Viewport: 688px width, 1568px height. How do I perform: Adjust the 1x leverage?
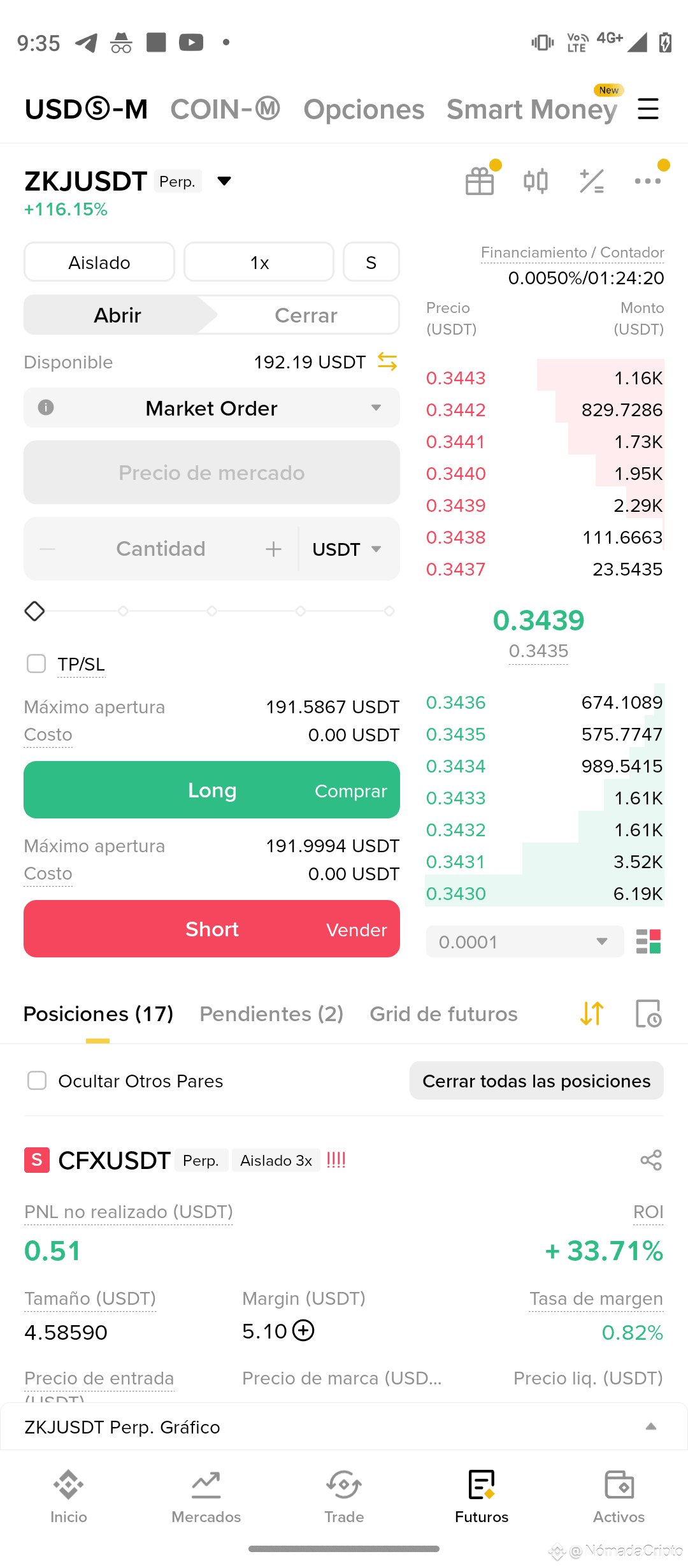point(259,262)
